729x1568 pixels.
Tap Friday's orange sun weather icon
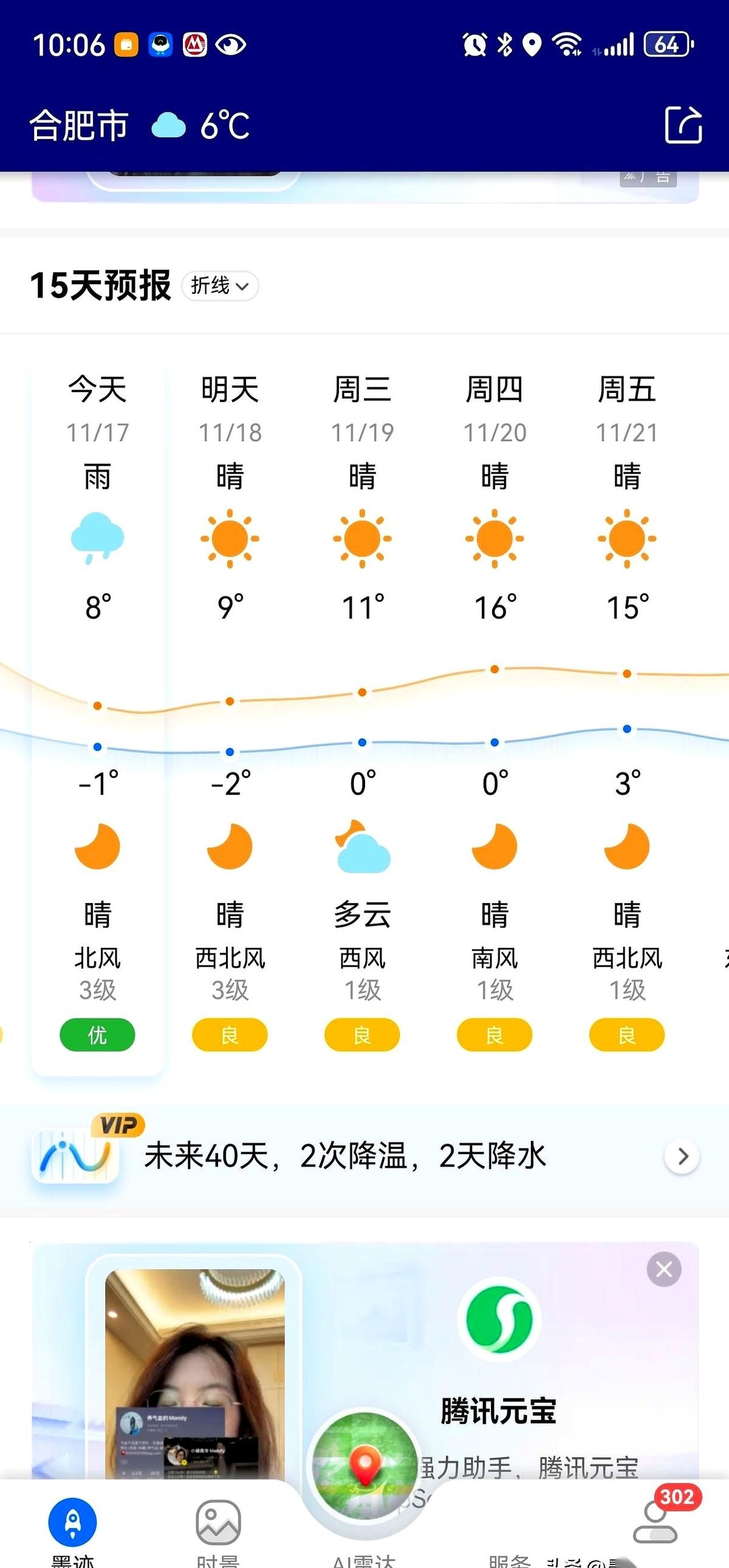pyautogui.click(x=626, y=538)
